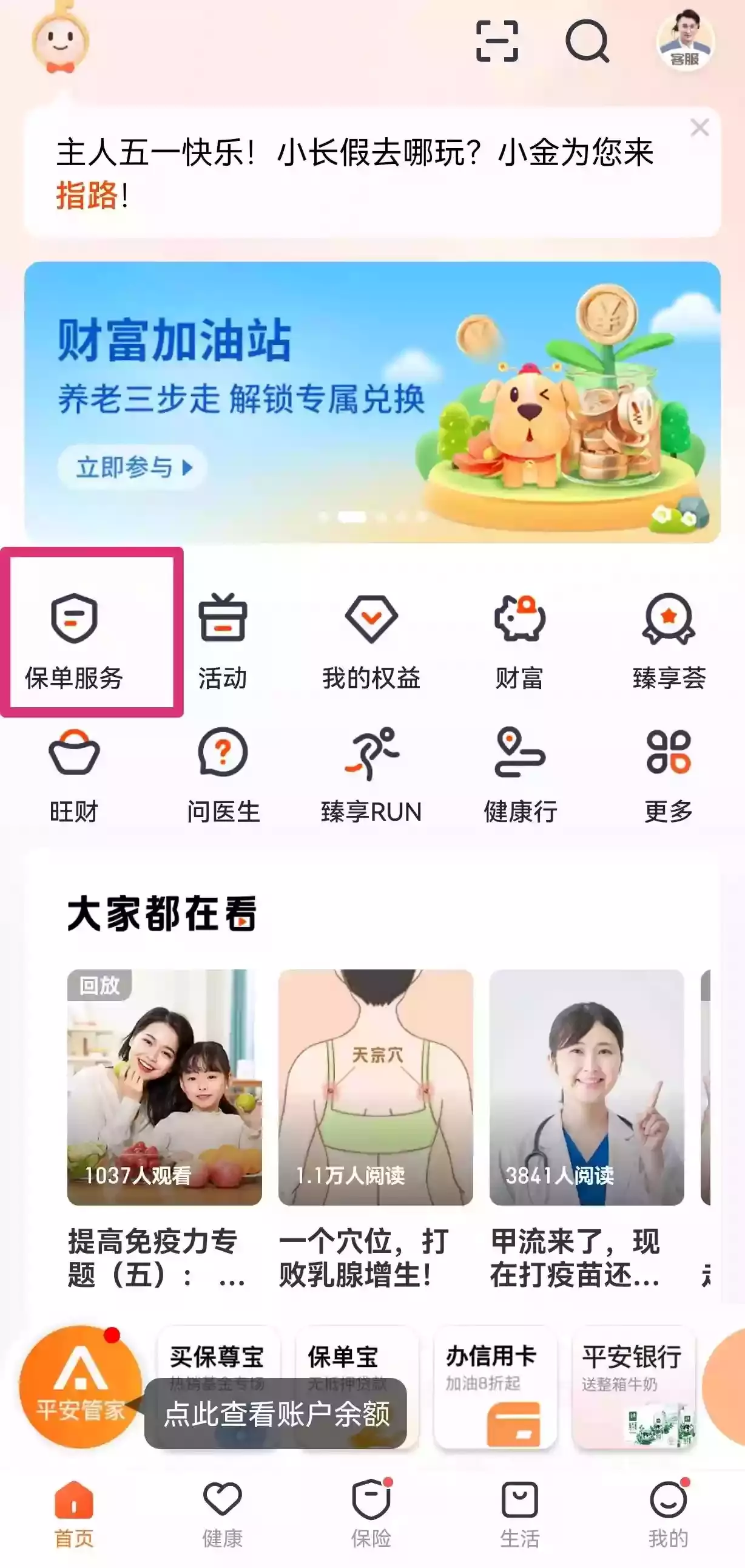Open the 一个穴位 article card
745x1568 pixels.
point(376,1087)
